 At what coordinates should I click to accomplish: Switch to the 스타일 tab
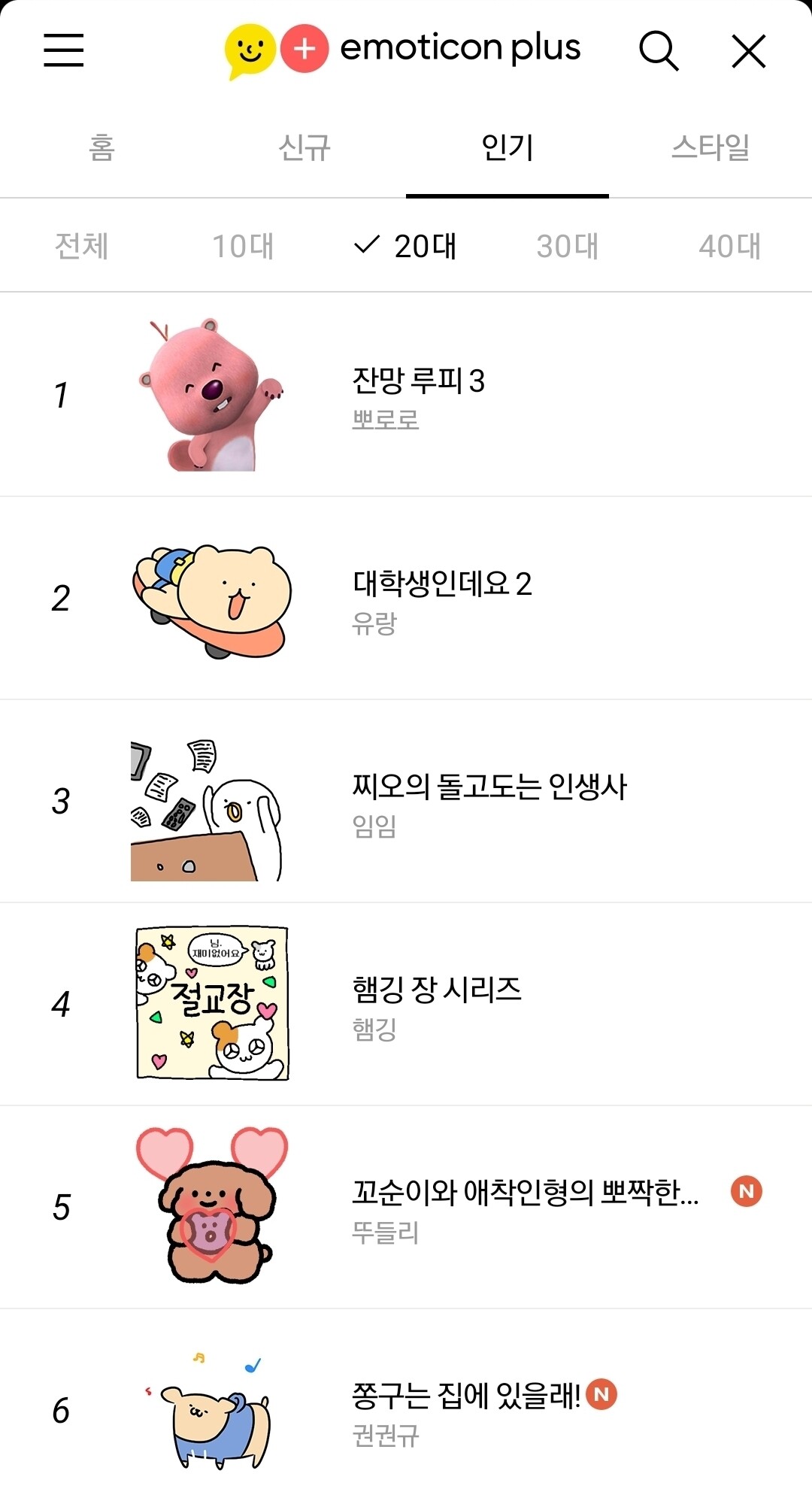click(x=710, y=147)
